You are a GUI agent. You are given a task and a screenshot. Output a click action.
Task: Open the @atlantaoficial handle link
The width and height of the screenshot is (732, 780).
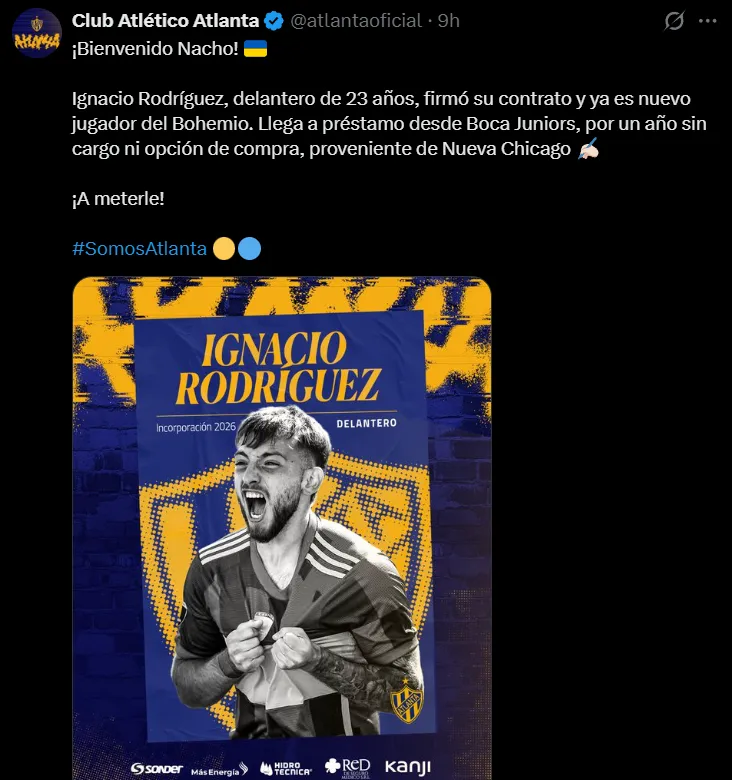click(x=356, y=21)
